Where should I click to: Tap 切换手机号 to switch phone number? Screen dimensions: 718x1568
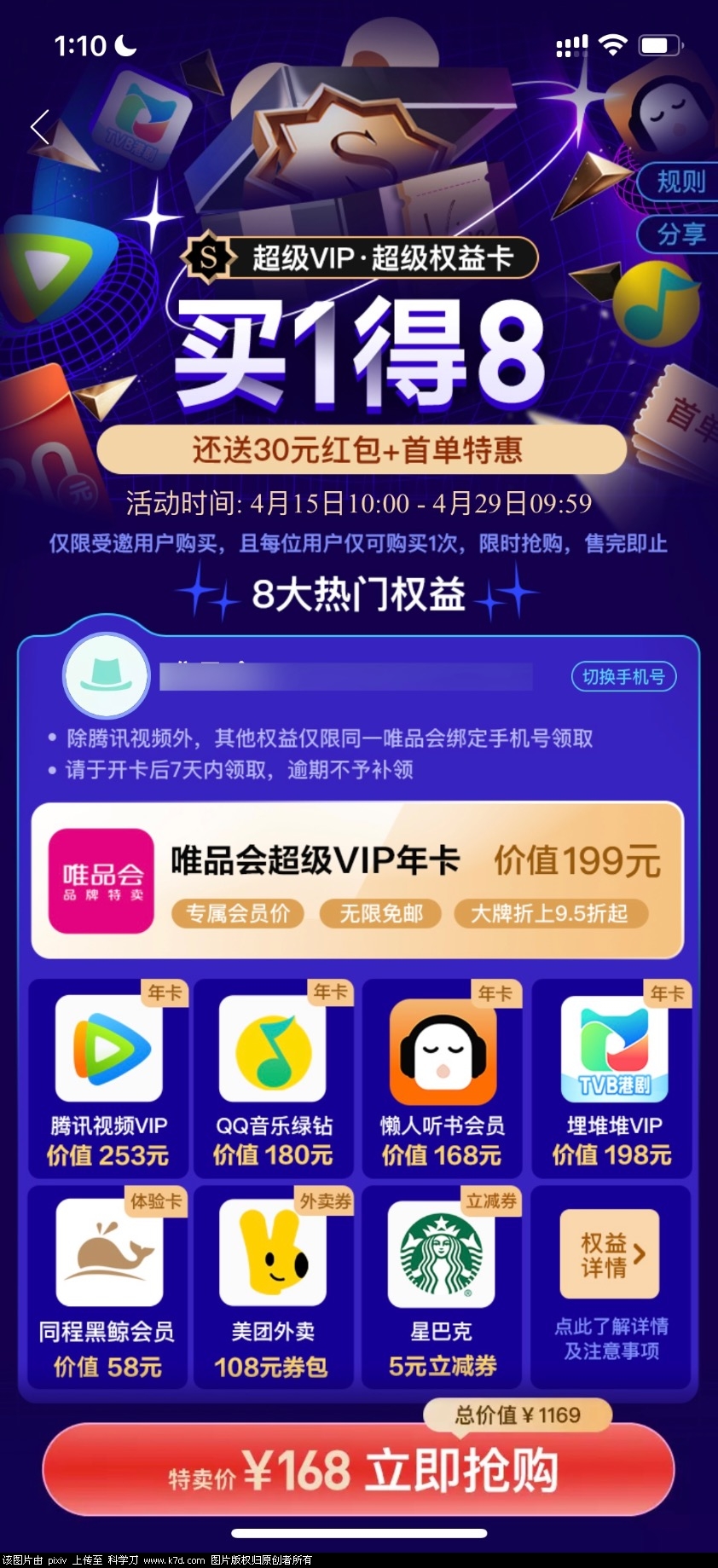pos(623,676)
